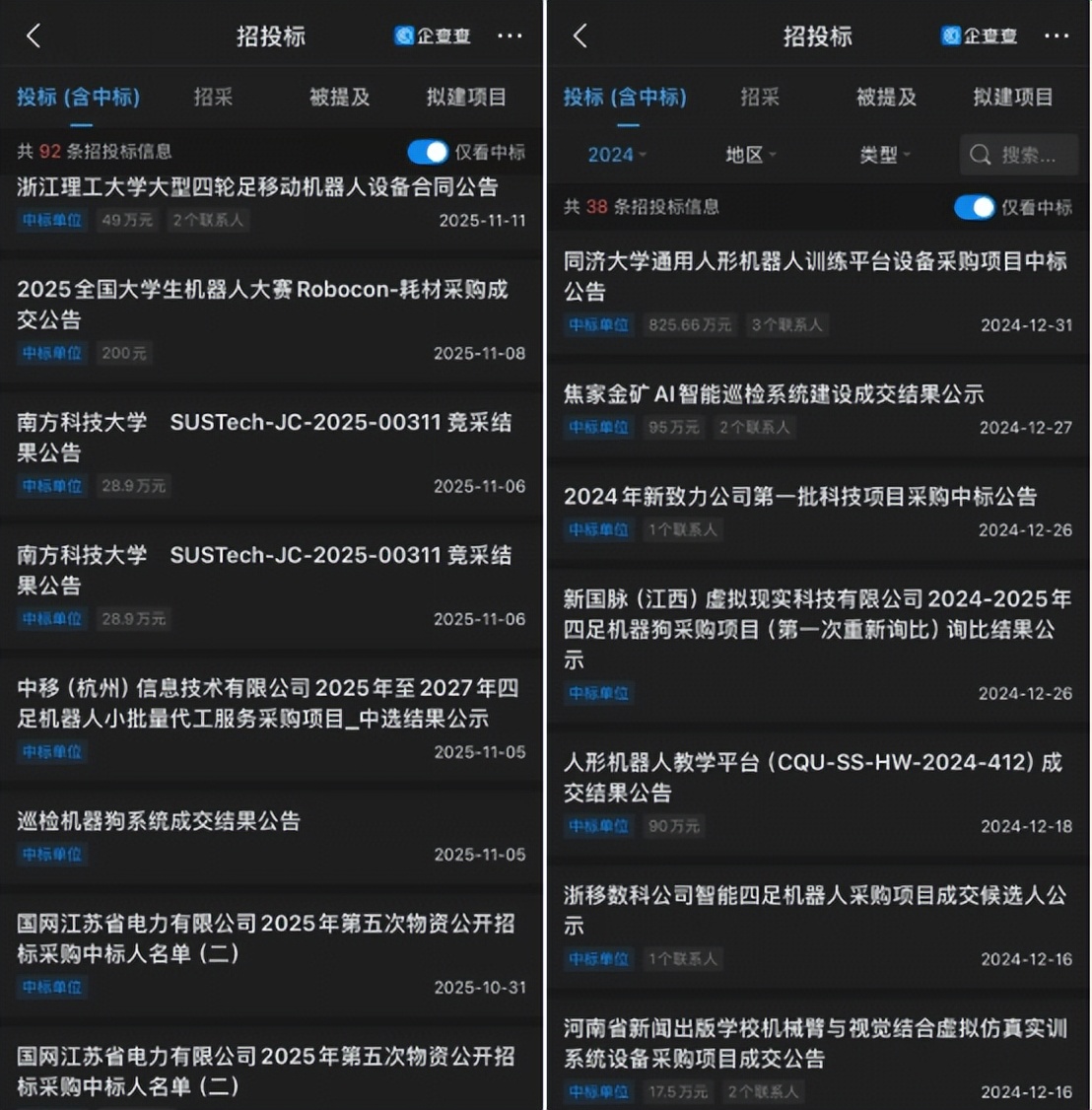The height and width of the screenshot is (1110, 1092).
Task: Open the three-dot more menu on left screen
Action: coord(510,35)
